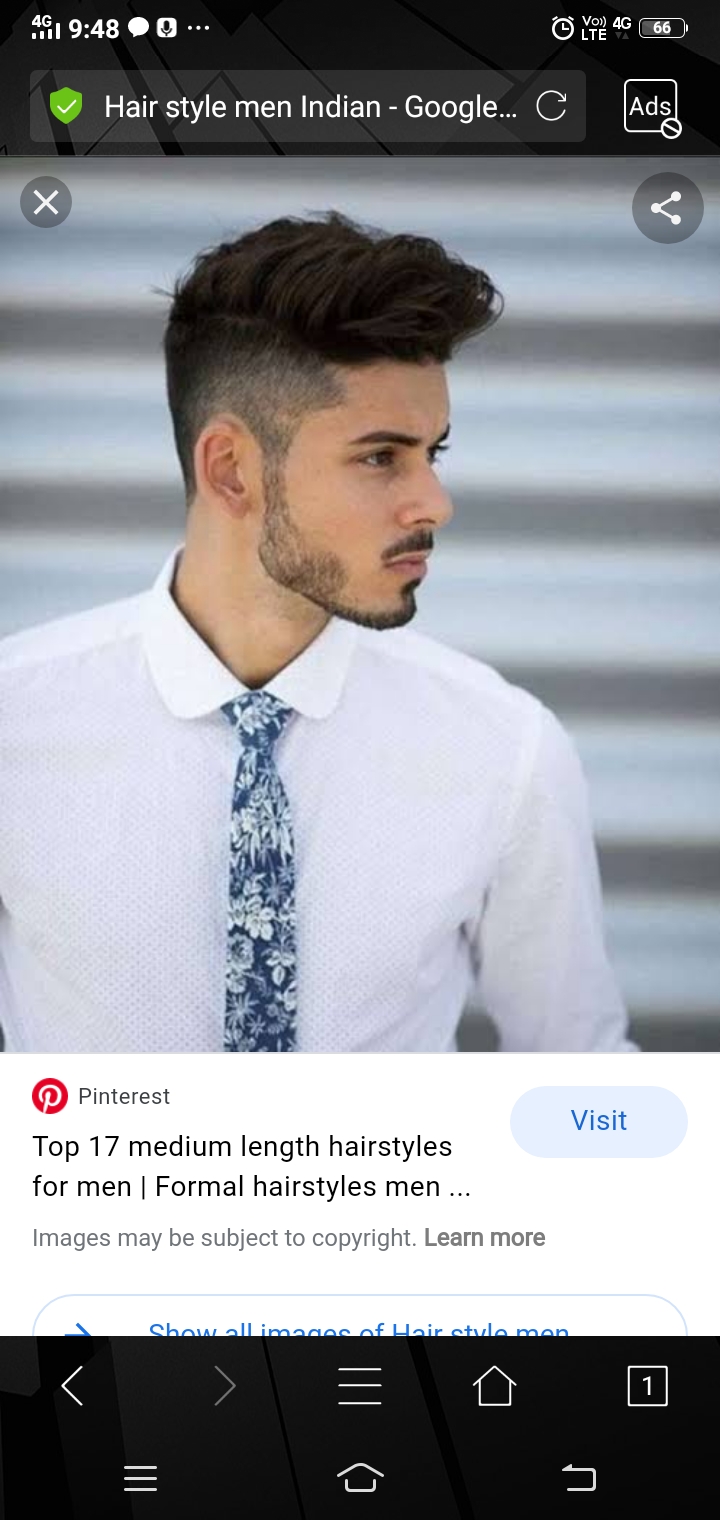Tap the system back button
Screen dimensions: 720x1520
[x=578, y=1478]
